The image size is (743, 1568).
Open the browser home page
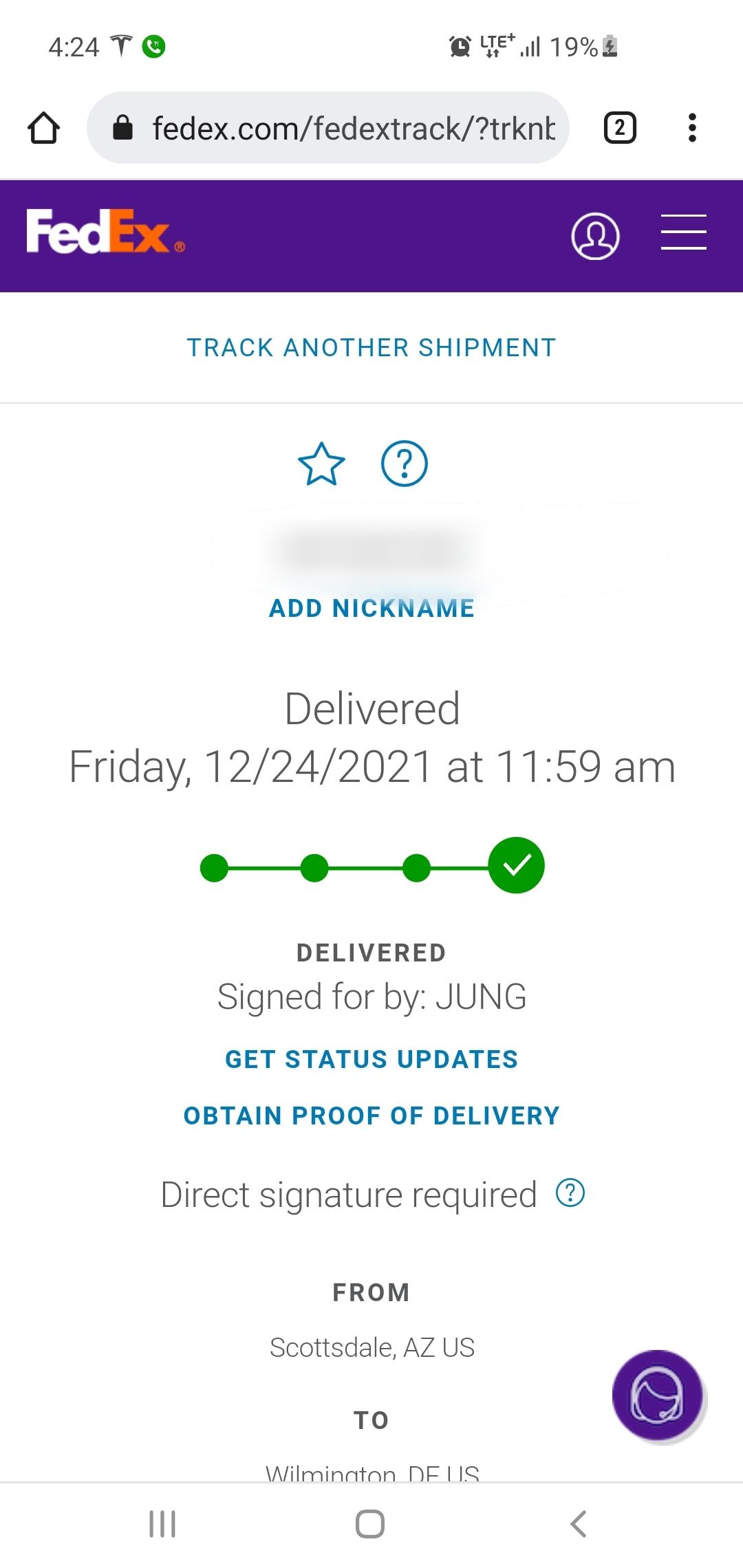coord(43,128)
